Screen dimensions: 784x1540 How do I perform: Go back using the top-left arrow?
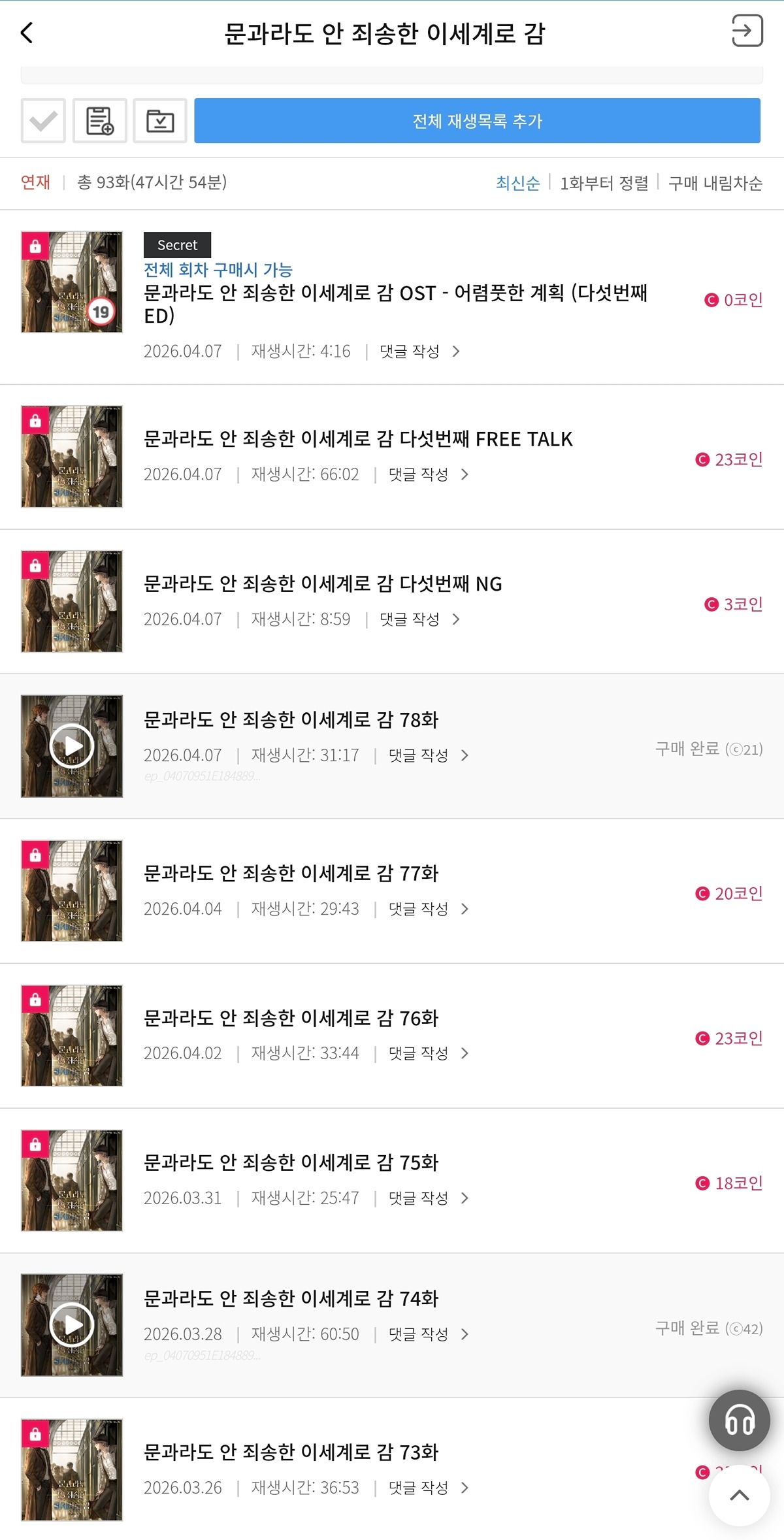[27, 33]
